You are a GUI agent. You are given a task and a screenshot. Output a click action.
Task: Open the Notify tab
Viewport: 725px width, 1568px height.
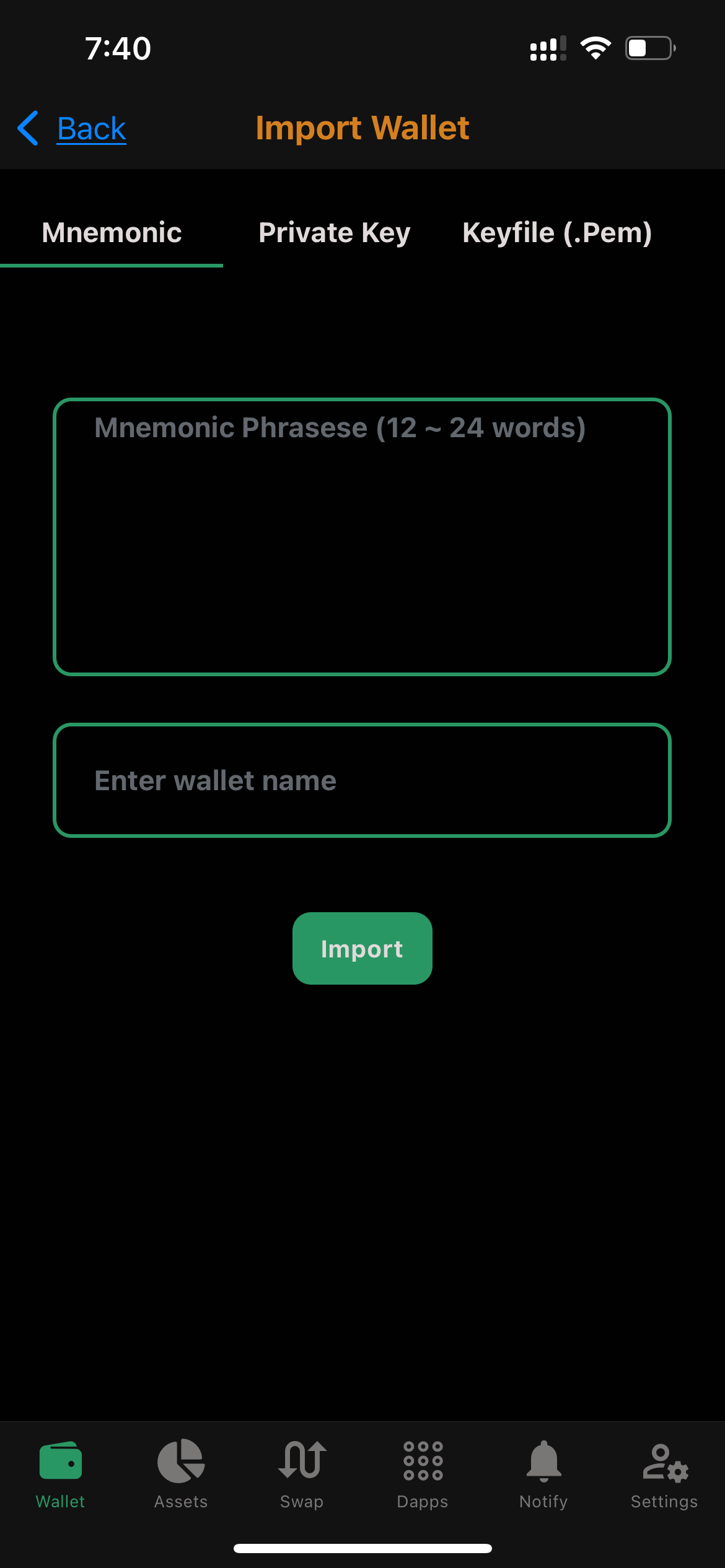click(543, 1474)
